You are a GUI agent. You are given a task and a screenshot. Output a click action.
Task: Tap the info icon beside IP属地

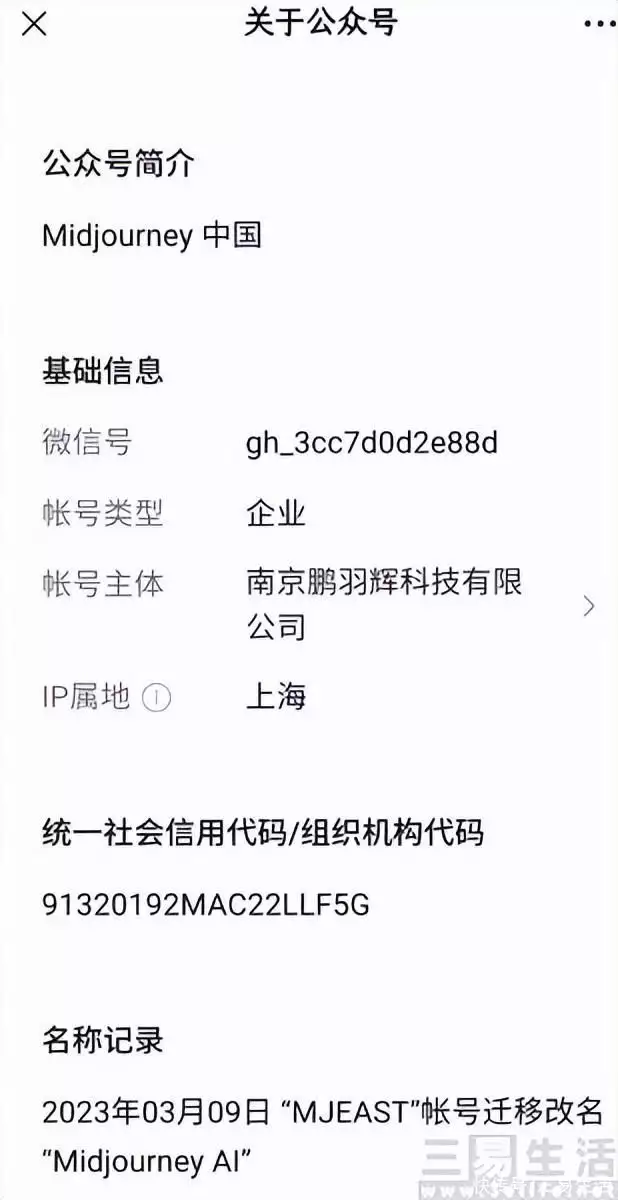click(156, 698)
